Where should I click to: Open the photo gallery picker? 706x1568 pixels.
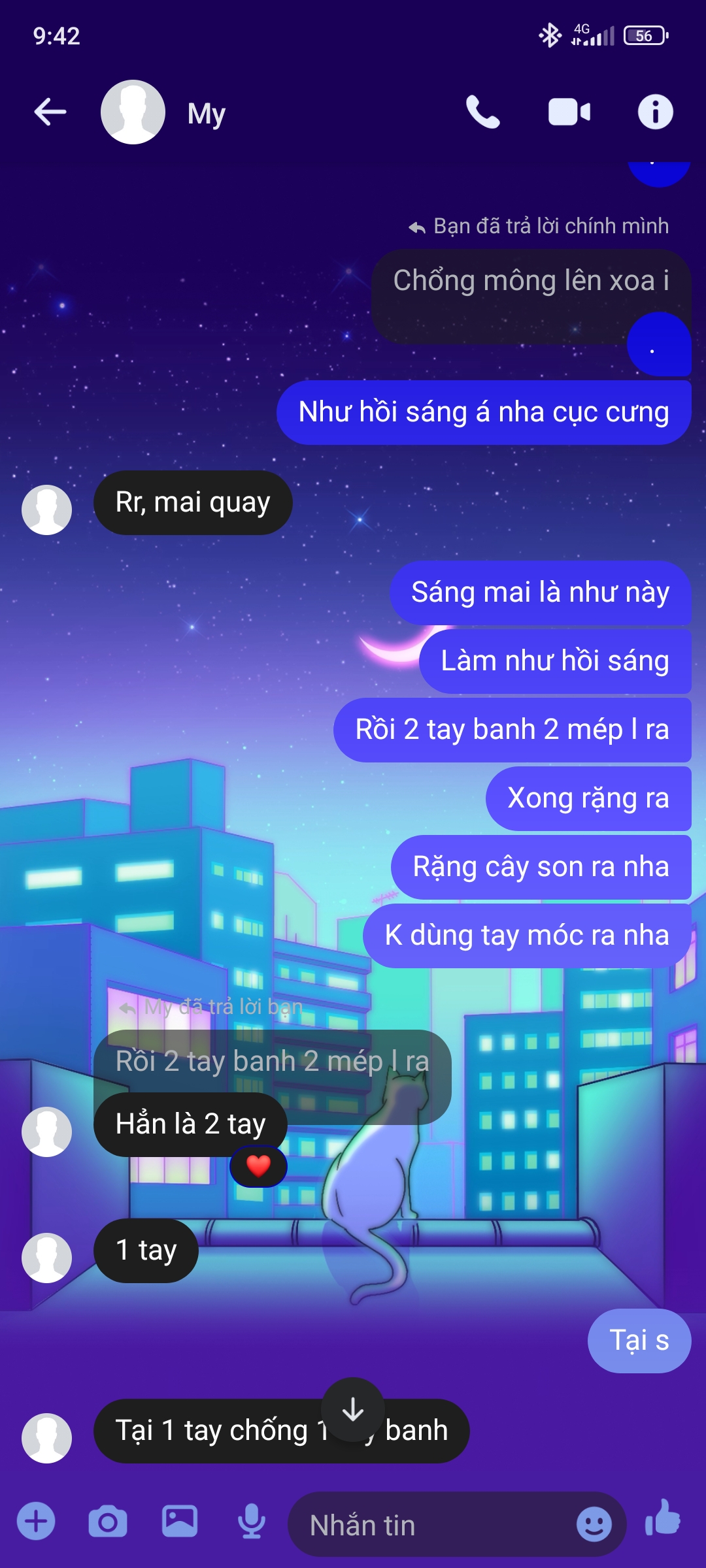tap(180, 1522)
